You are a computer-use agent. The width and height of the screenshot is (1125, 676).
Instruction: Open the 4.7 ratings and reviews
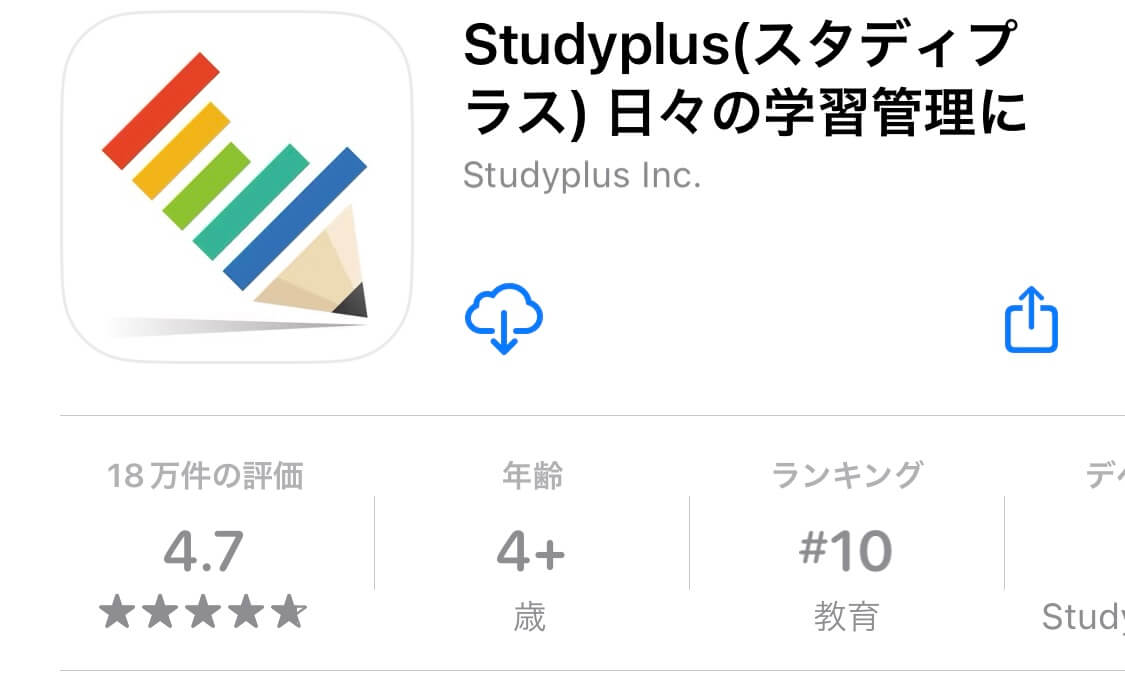tap(204, 551)
